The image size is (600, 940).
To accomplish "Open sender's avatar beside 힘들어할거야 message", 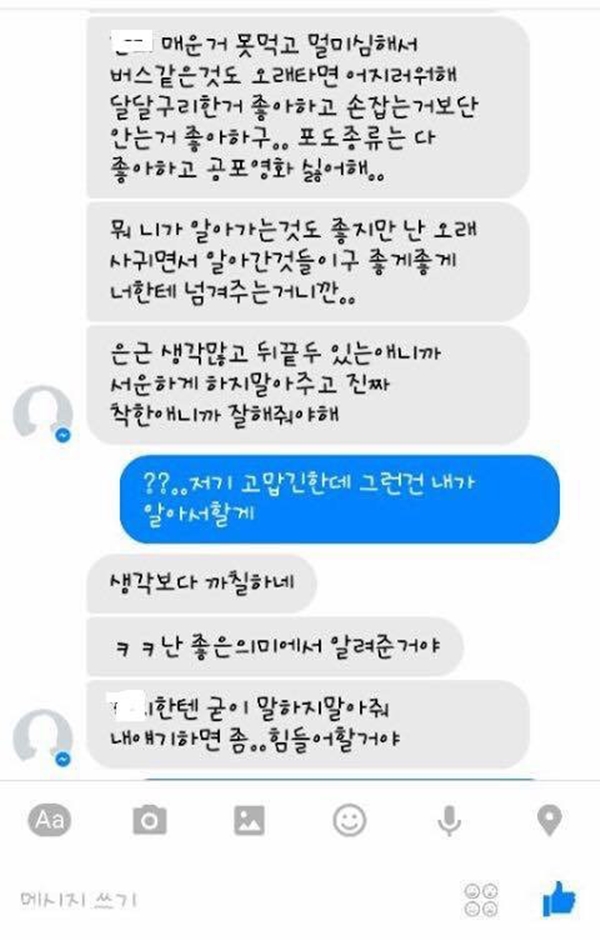I will pyautogui.click(x=43, y=738).
